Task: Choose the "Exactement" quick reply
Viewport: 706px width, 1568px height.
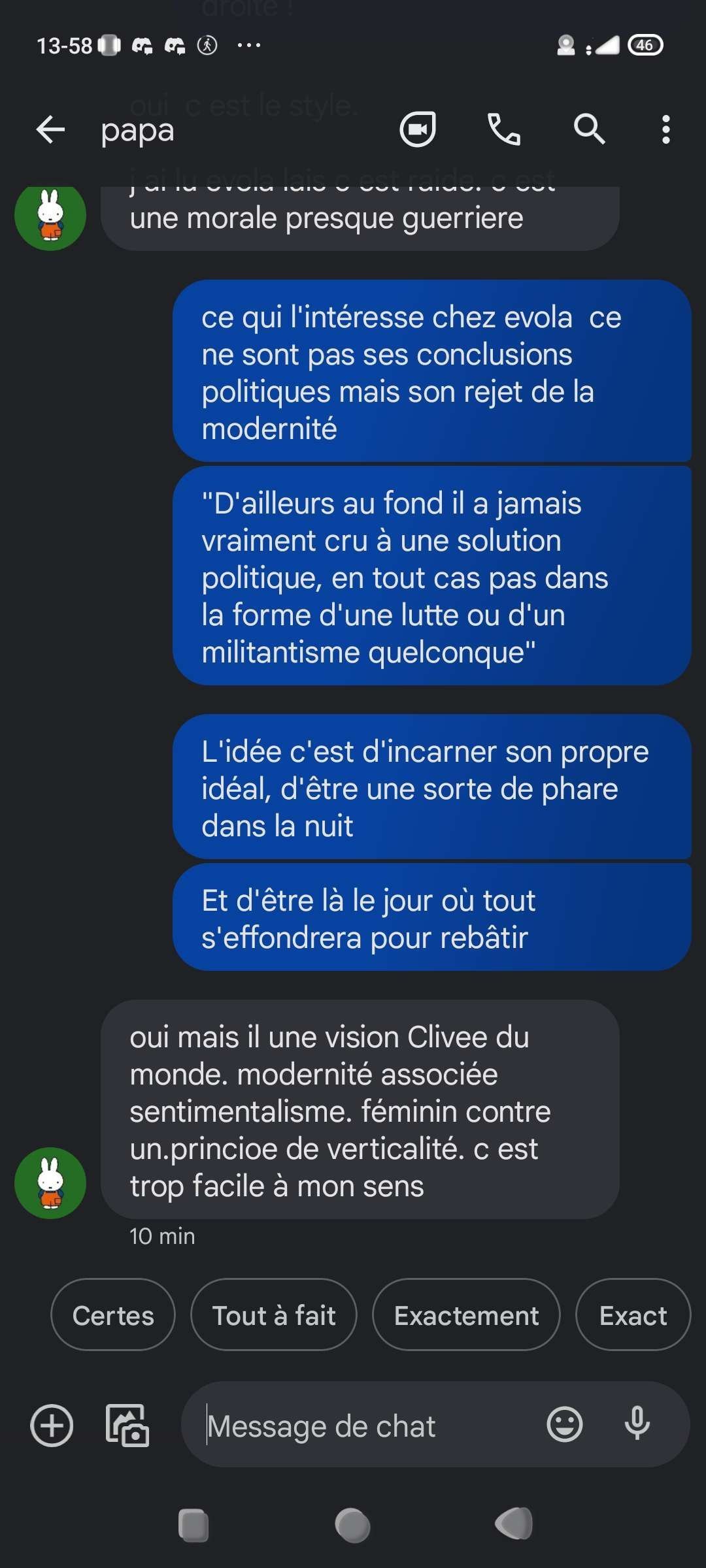Action: click(466, 1315)
